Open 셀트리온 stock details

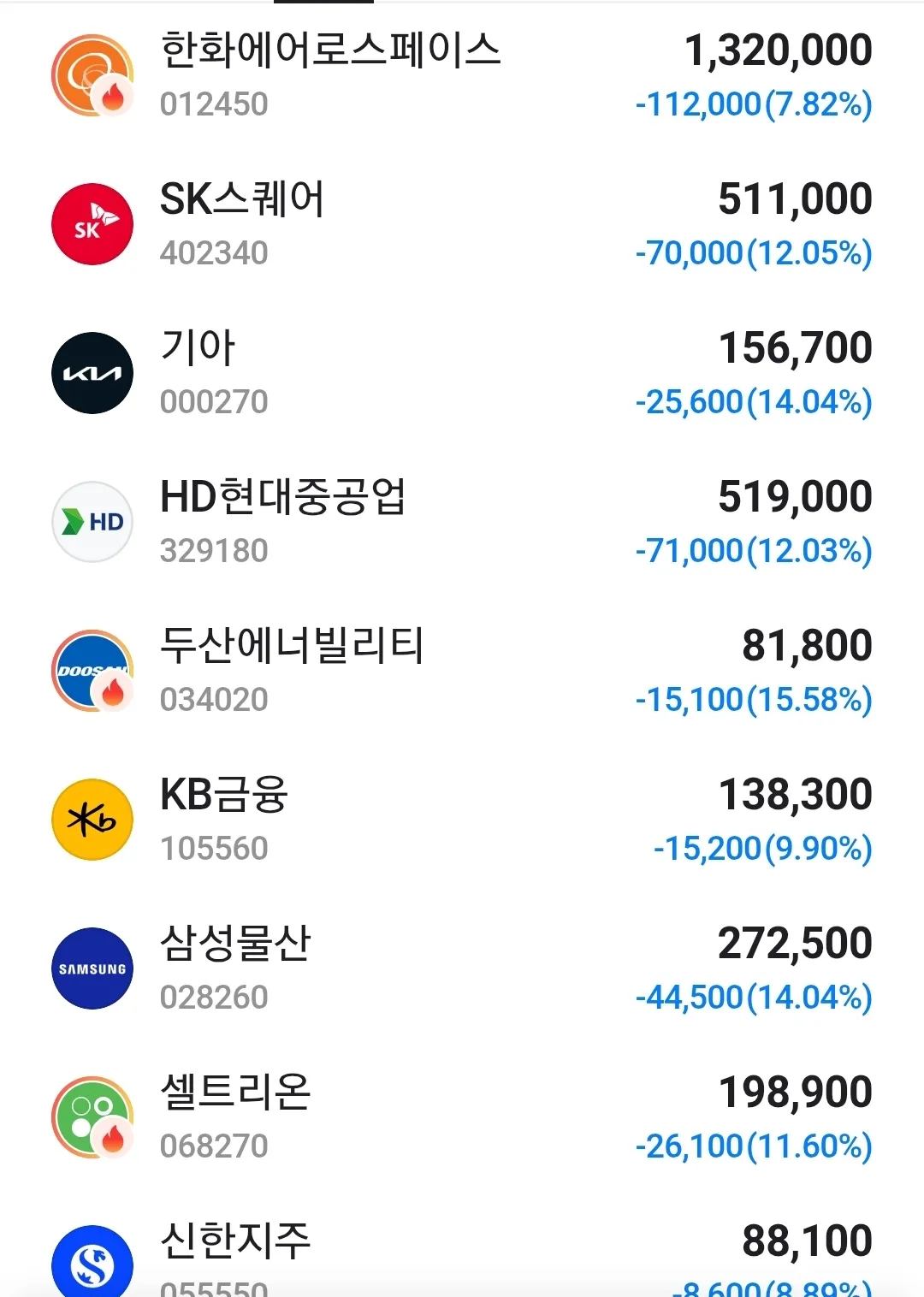[235, 1093]
